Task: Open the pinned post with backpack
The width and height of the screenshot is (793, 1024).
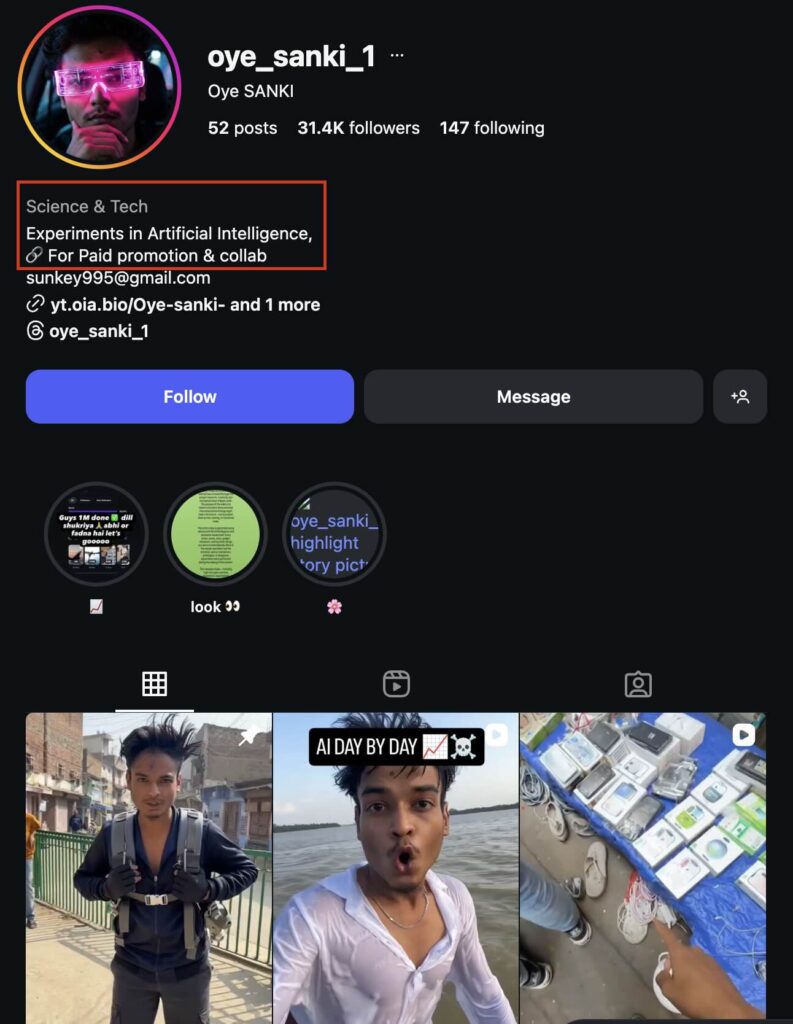Action: click(x=148, y=868)
